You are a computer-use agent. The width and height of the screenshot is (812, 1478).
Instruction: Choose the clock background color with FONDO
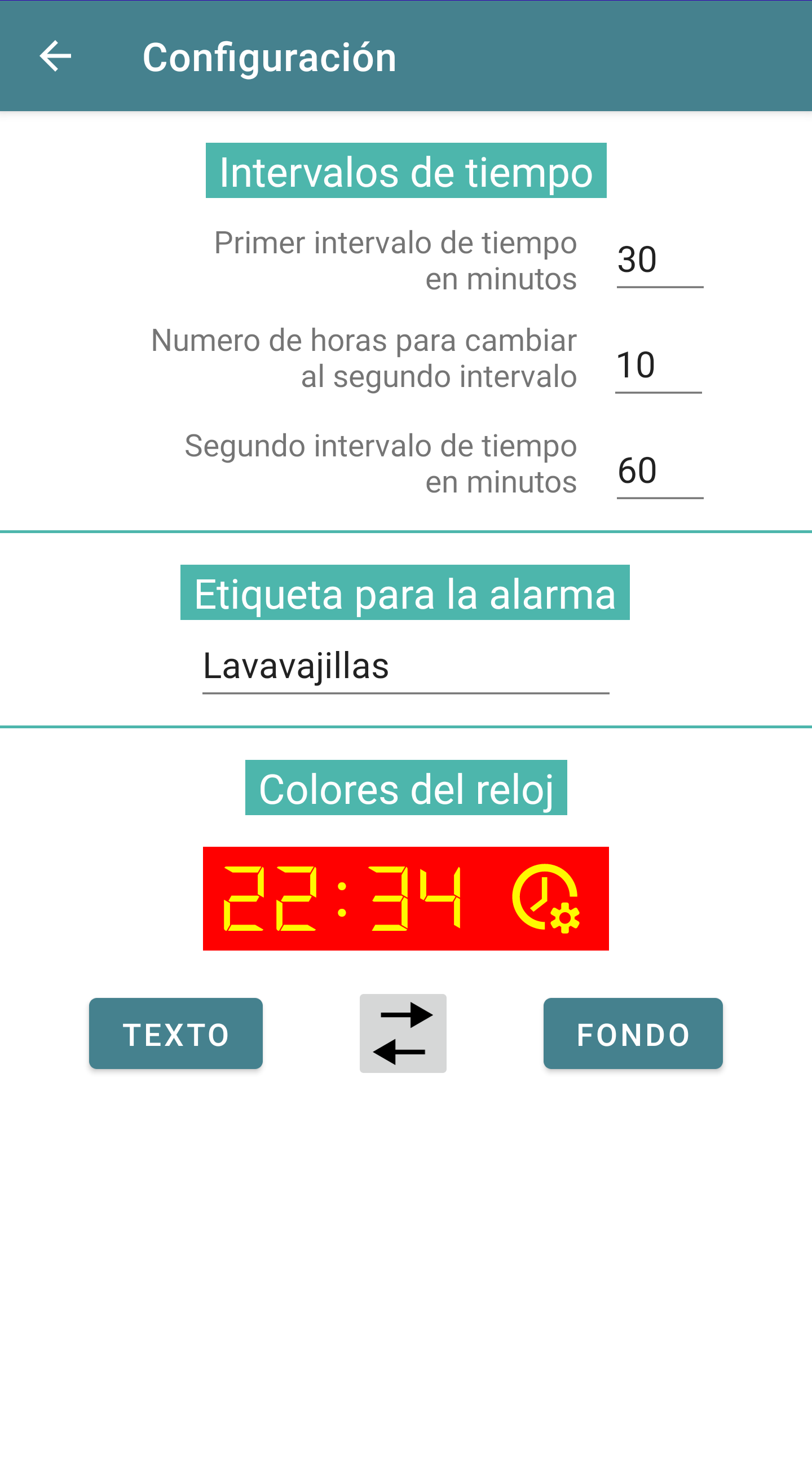633,1033
